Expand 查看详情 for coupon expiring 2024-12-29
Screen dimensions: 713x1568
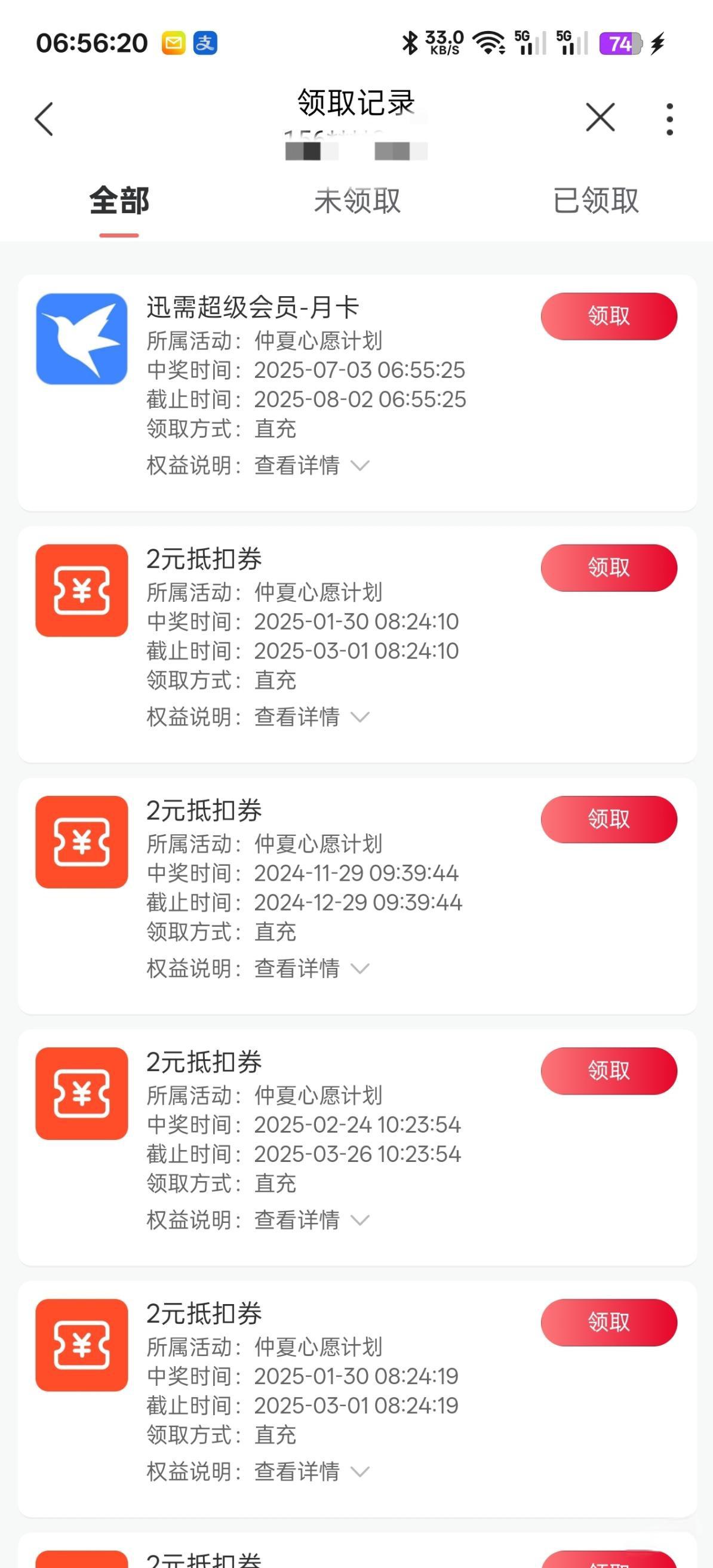[312, 969]
